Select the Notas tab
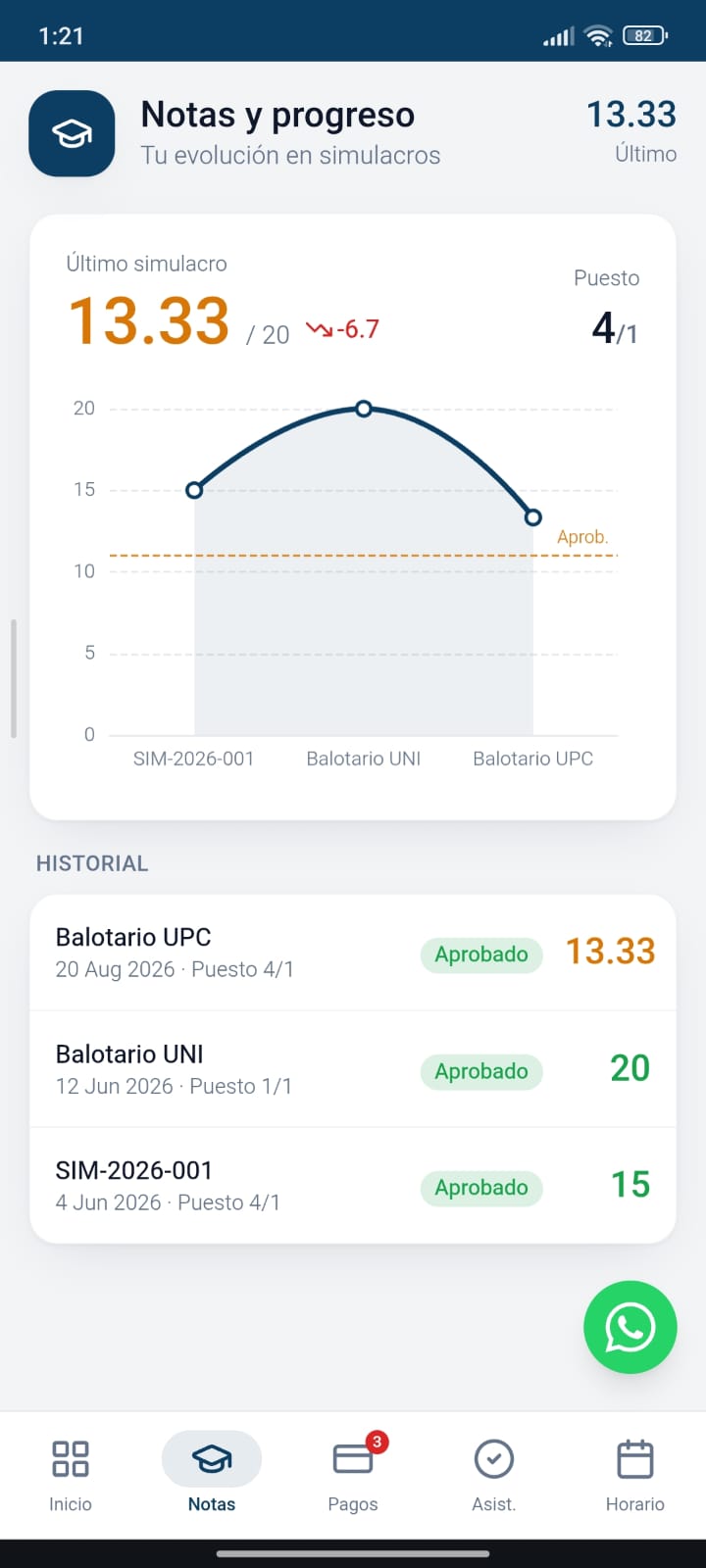This screenshot has height=1568, width=706. (212, 1476)
